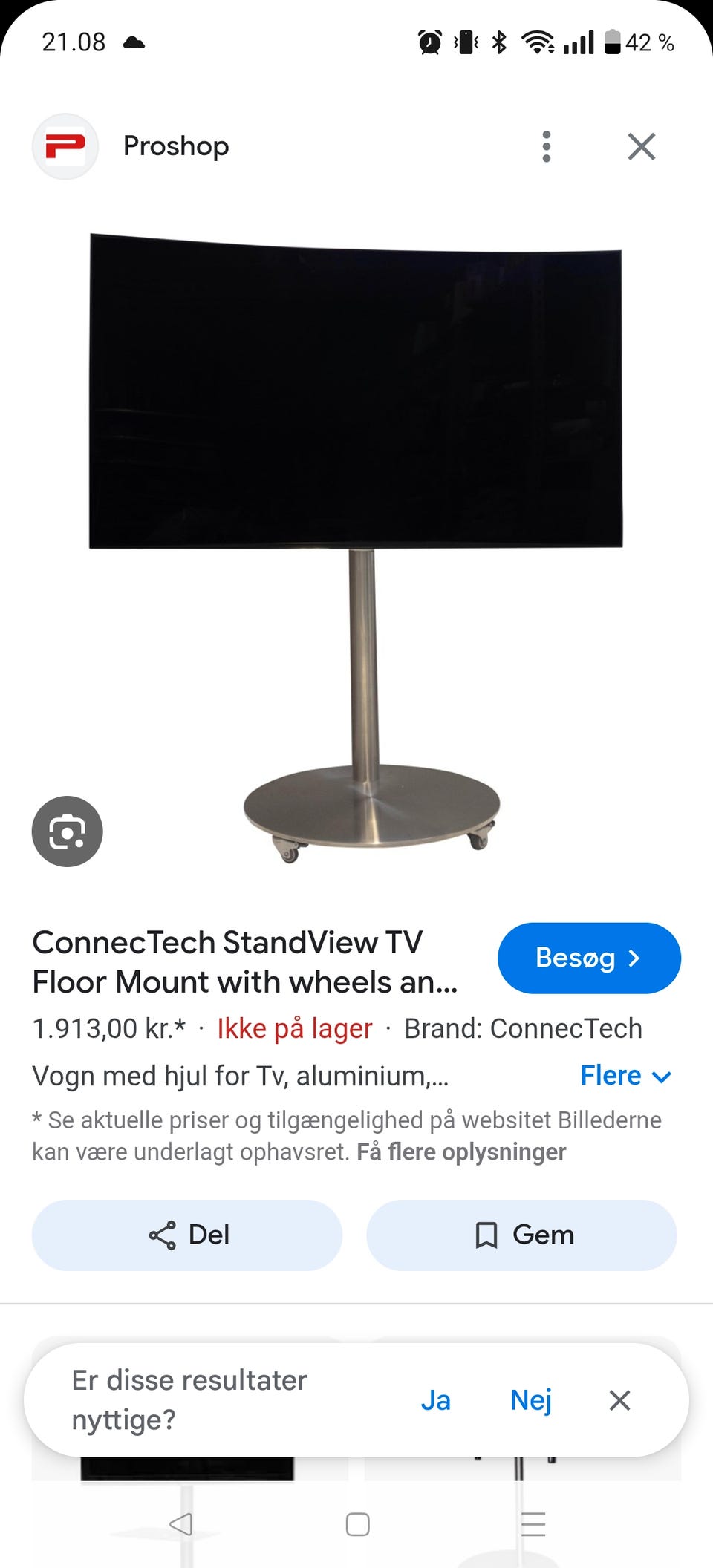The height and width of the screenshot is (1568, 713).
Task: Answer Ja to the results feedback
Action: [435, 1400]
